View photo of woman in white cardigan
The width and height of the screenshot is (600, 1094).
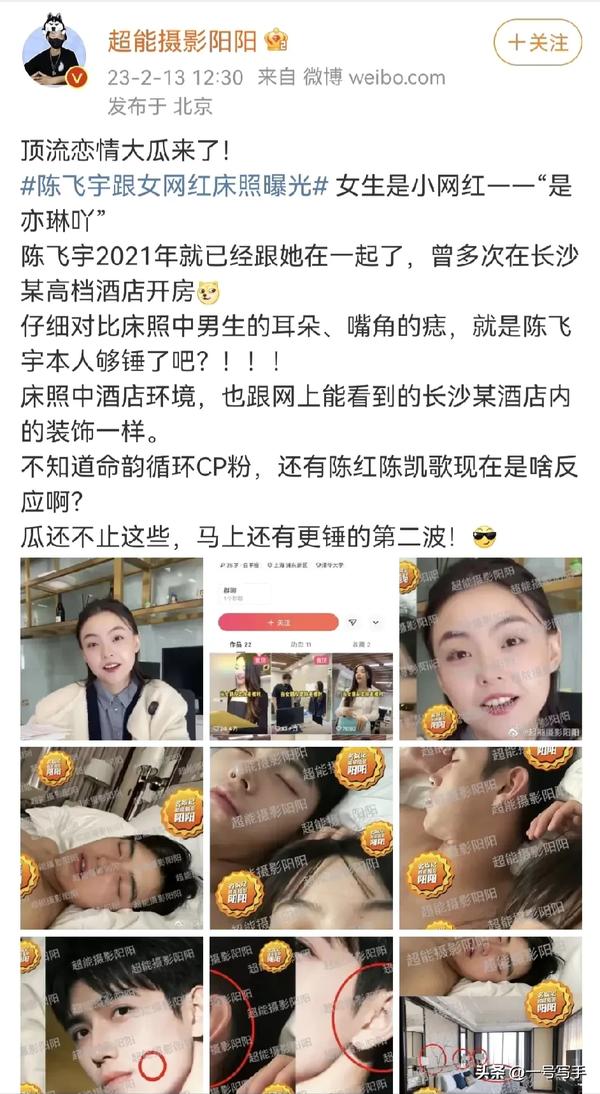pos(111,649)
